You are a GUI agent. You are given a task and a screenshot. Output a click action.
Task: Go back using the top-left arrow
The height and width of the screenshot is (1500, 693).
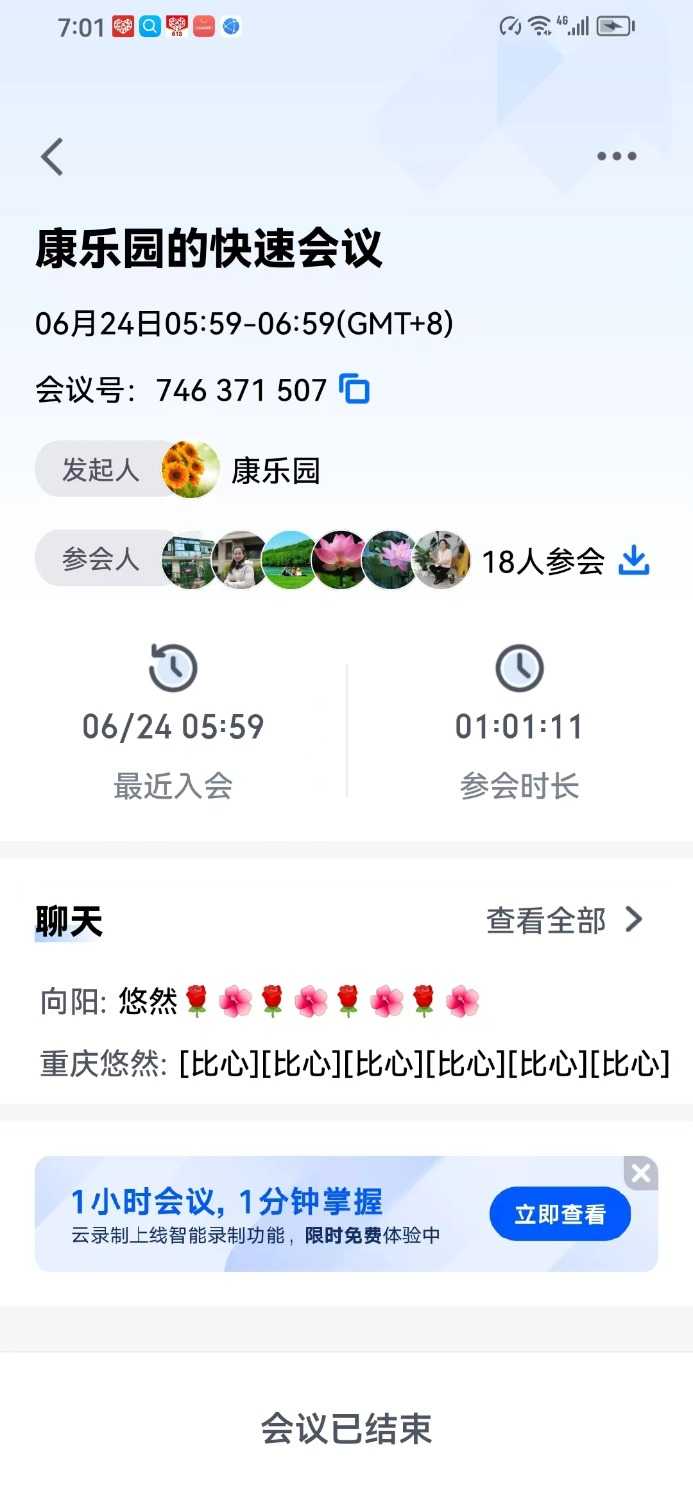[x=52, y=157]
